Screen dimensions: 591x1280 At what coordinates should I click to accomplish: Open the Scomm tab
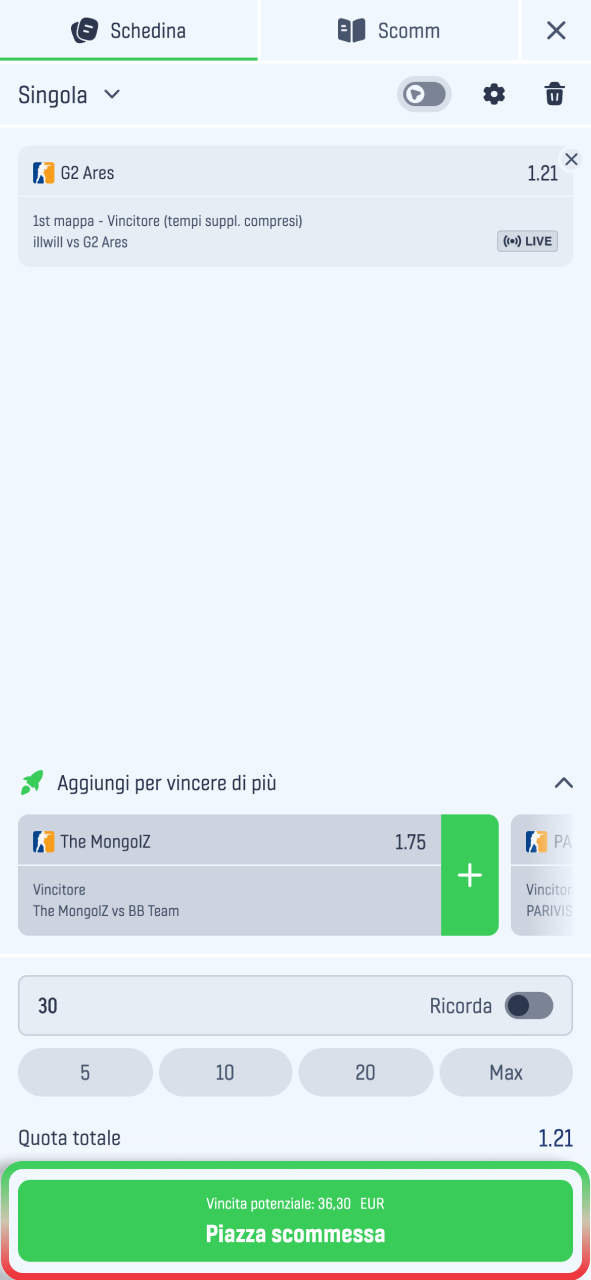(x=389, y=30)
